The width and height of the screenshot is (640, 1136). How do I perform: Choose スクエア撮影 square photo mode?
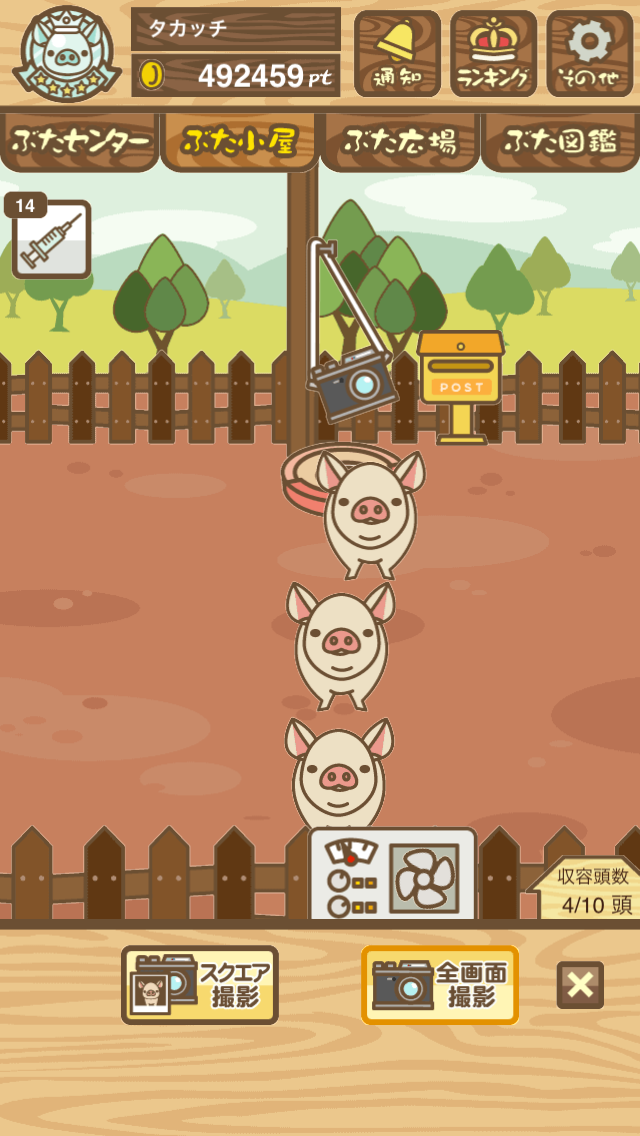[200, 985]
